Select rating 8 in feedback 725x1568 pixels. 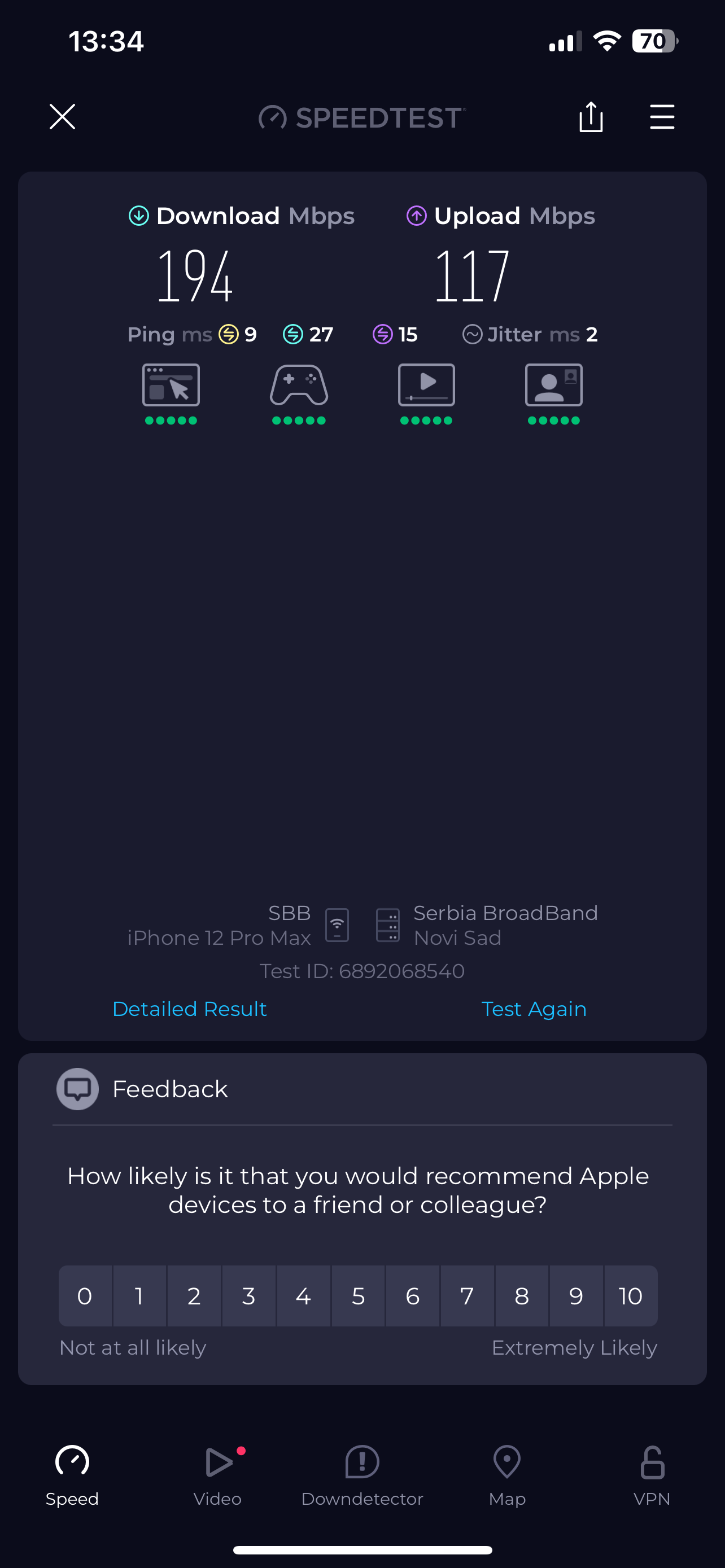[x=522, y=1296]
